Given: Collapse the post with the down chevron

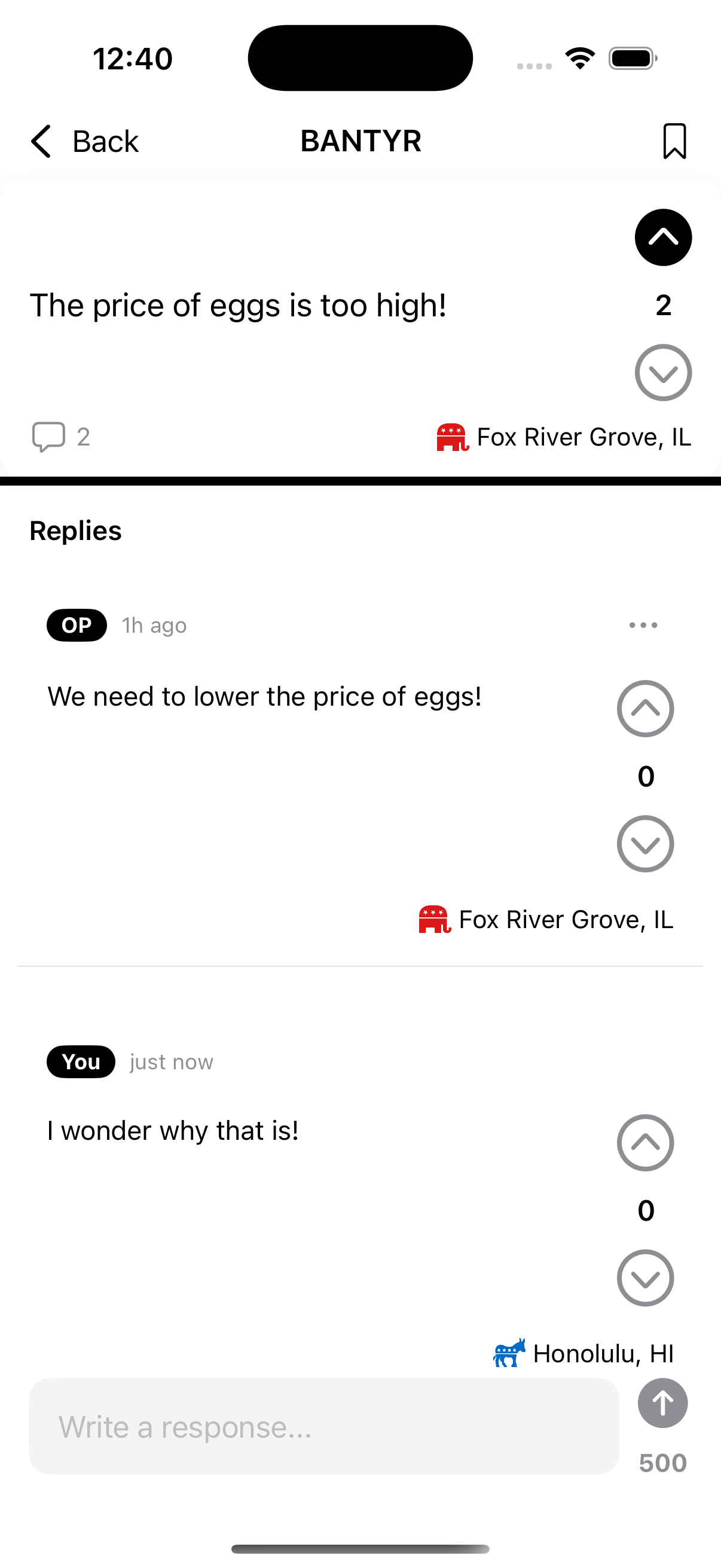Looking at the screenshot, I should [x=663, y=373].
